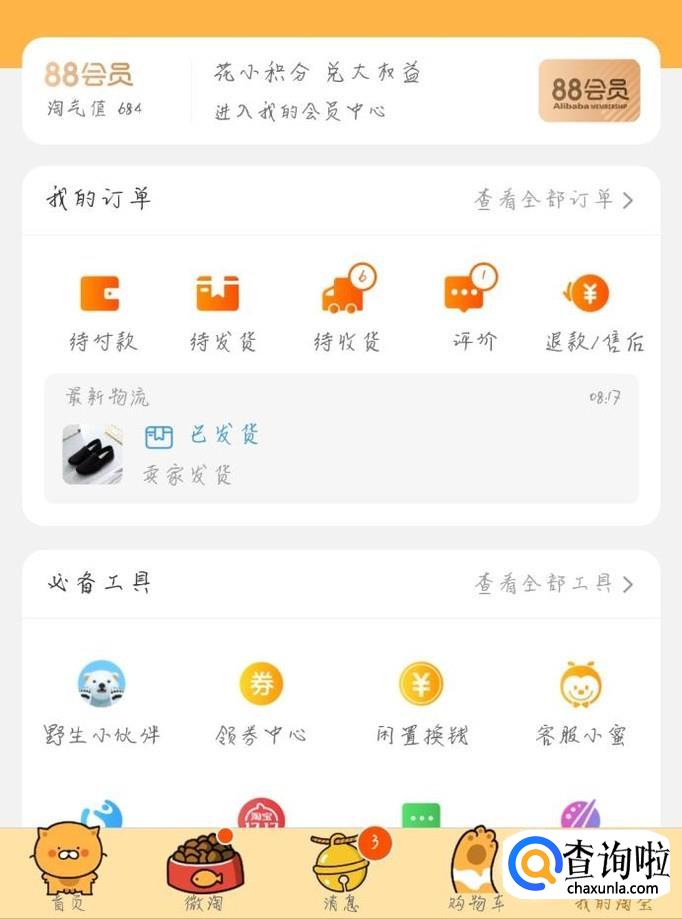Enter my member center link

[x=300, y=111]
